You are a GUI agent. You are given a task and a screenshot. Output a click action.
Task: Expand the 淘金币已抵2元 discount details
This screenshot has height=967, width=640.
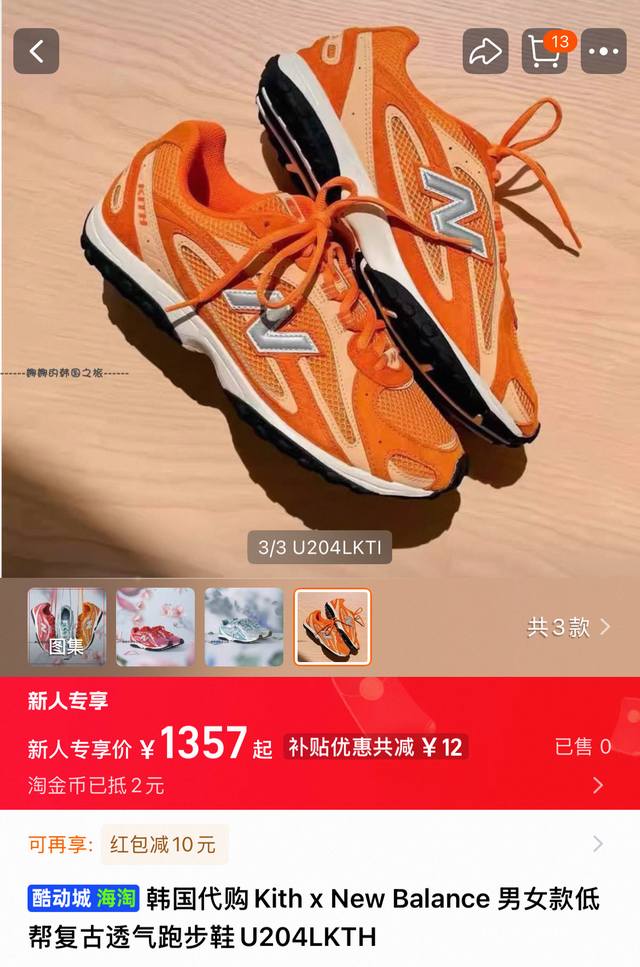[x=598, y=785]
